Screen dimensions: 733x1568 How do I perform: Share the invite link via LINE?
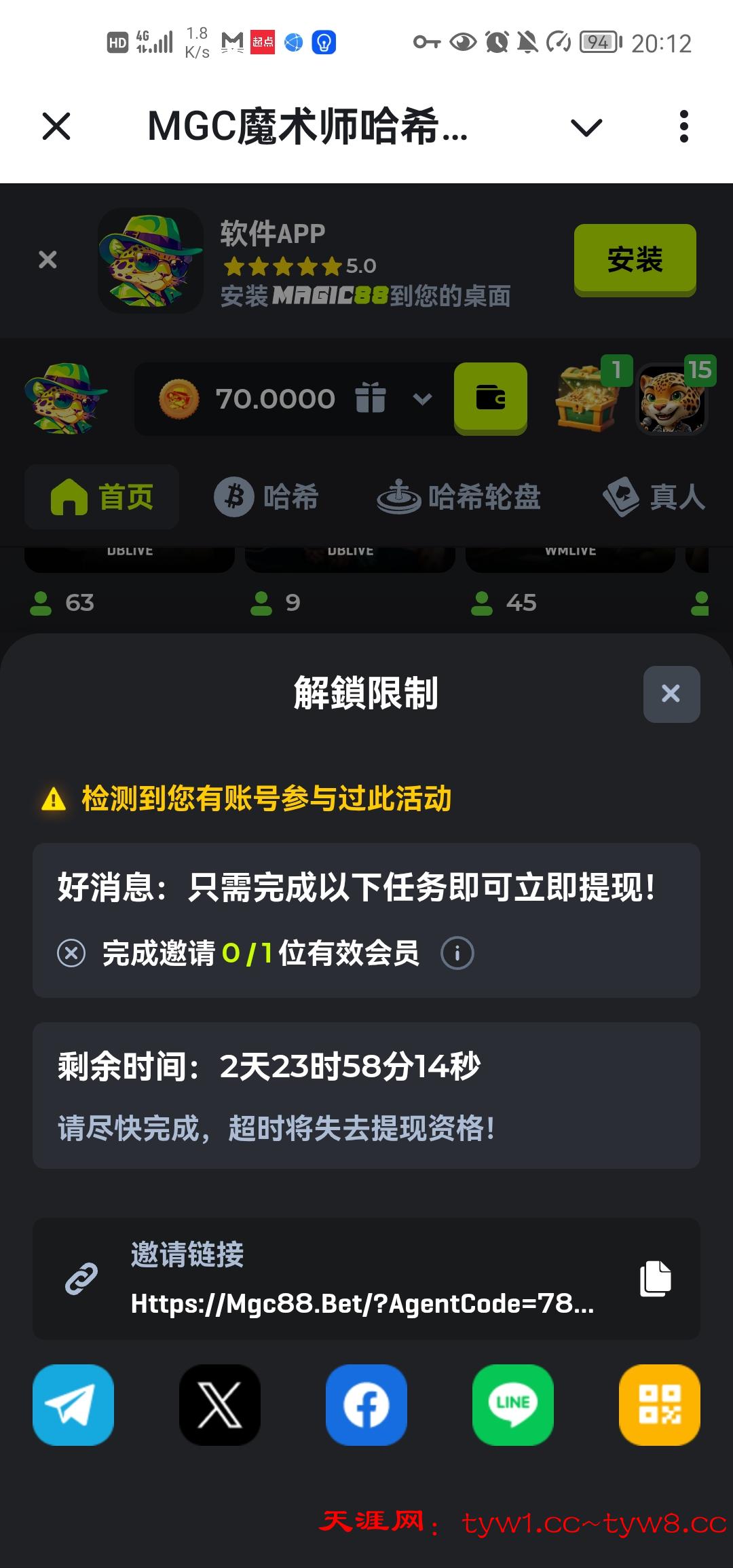pos(513,1404)
